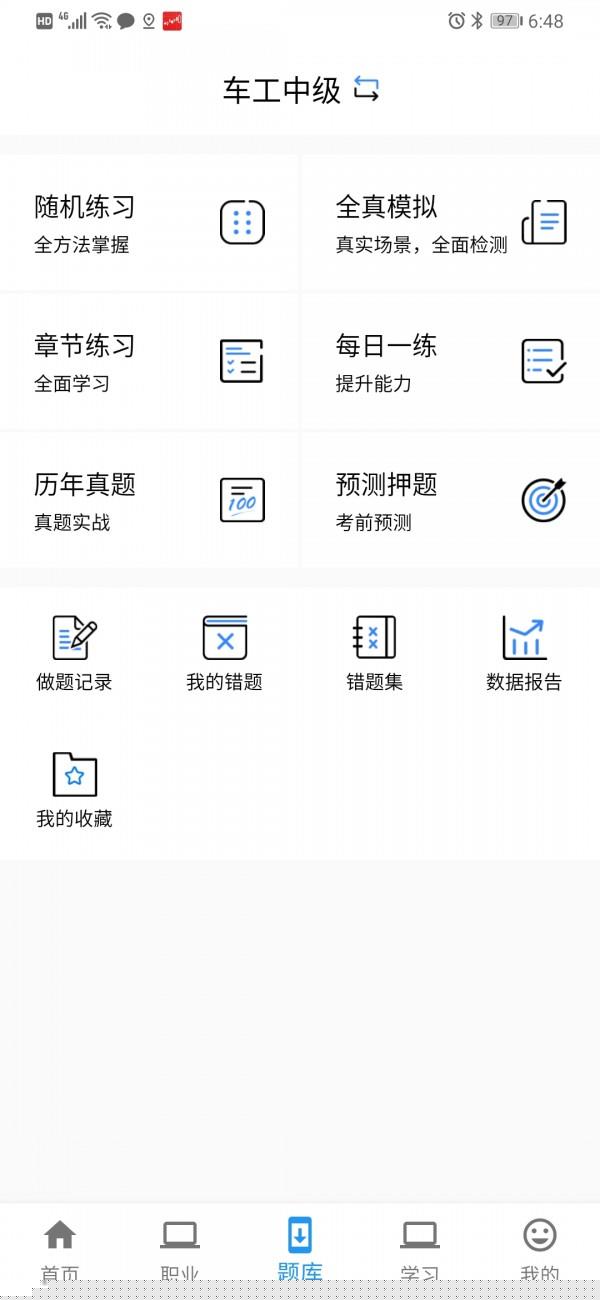Viewport: 600px width, 1300px height.
Task: Switch to the 首页 home tab
Action: coord(60,1250)
